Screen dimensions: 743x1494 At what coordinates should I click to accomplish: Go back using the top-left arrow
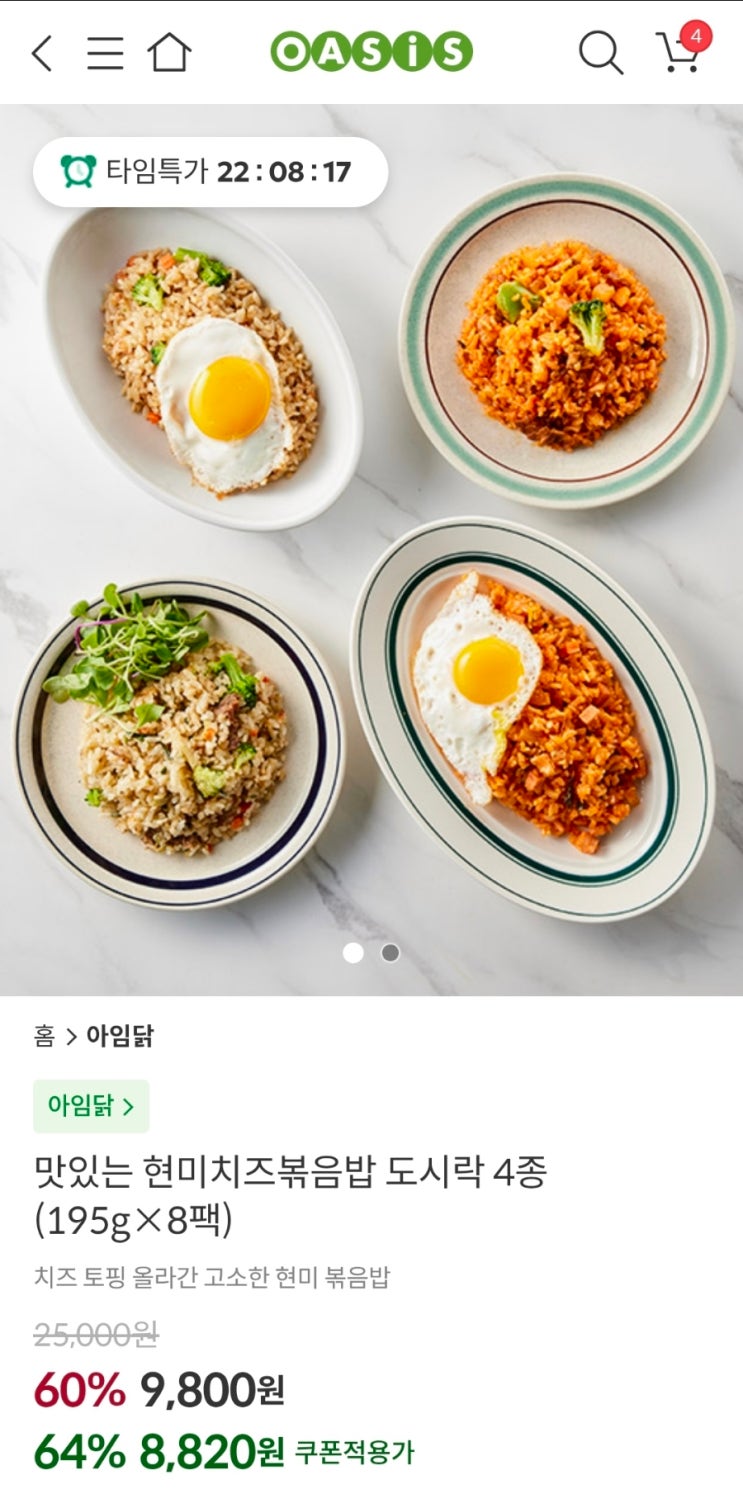pos(42,53)
